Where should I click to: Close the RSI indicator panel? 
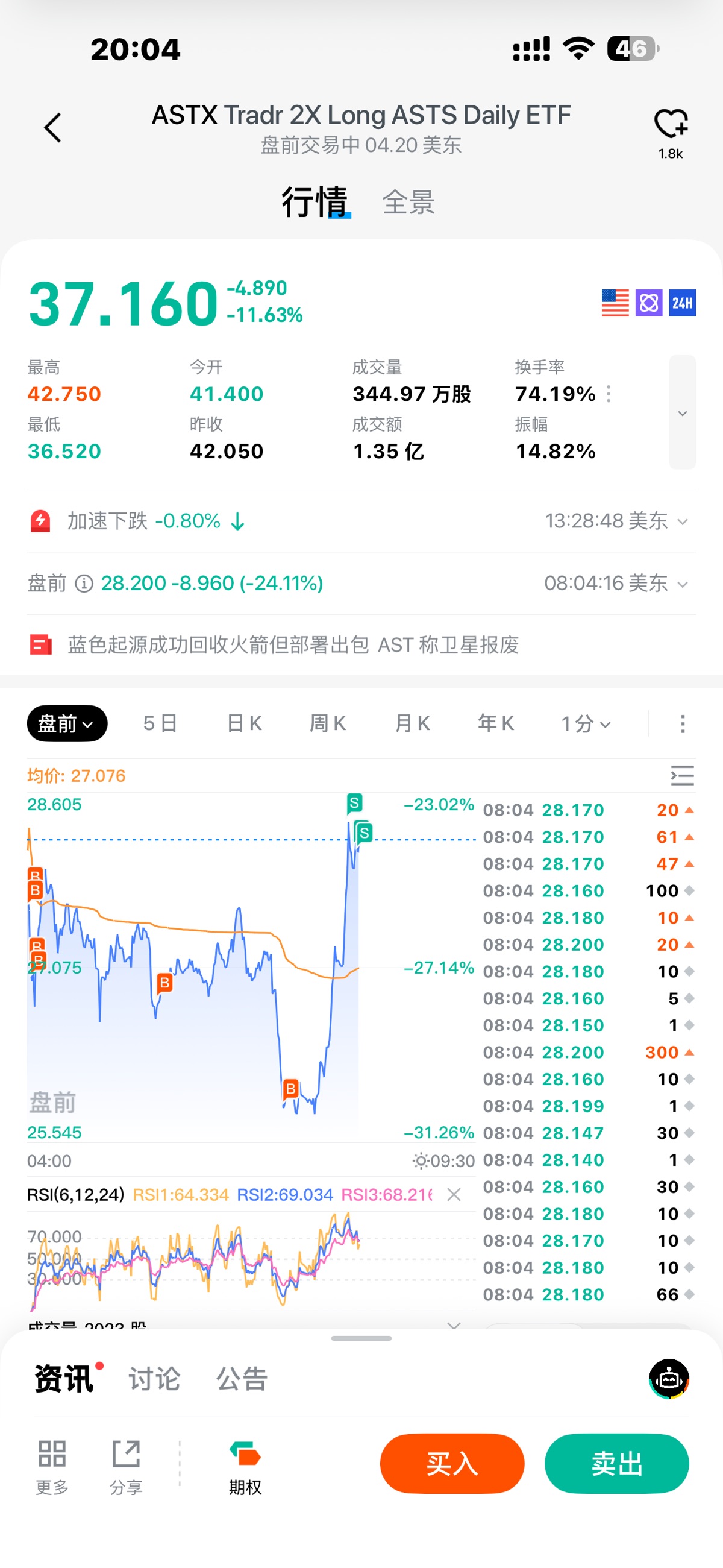click(x=454, y=1195)
